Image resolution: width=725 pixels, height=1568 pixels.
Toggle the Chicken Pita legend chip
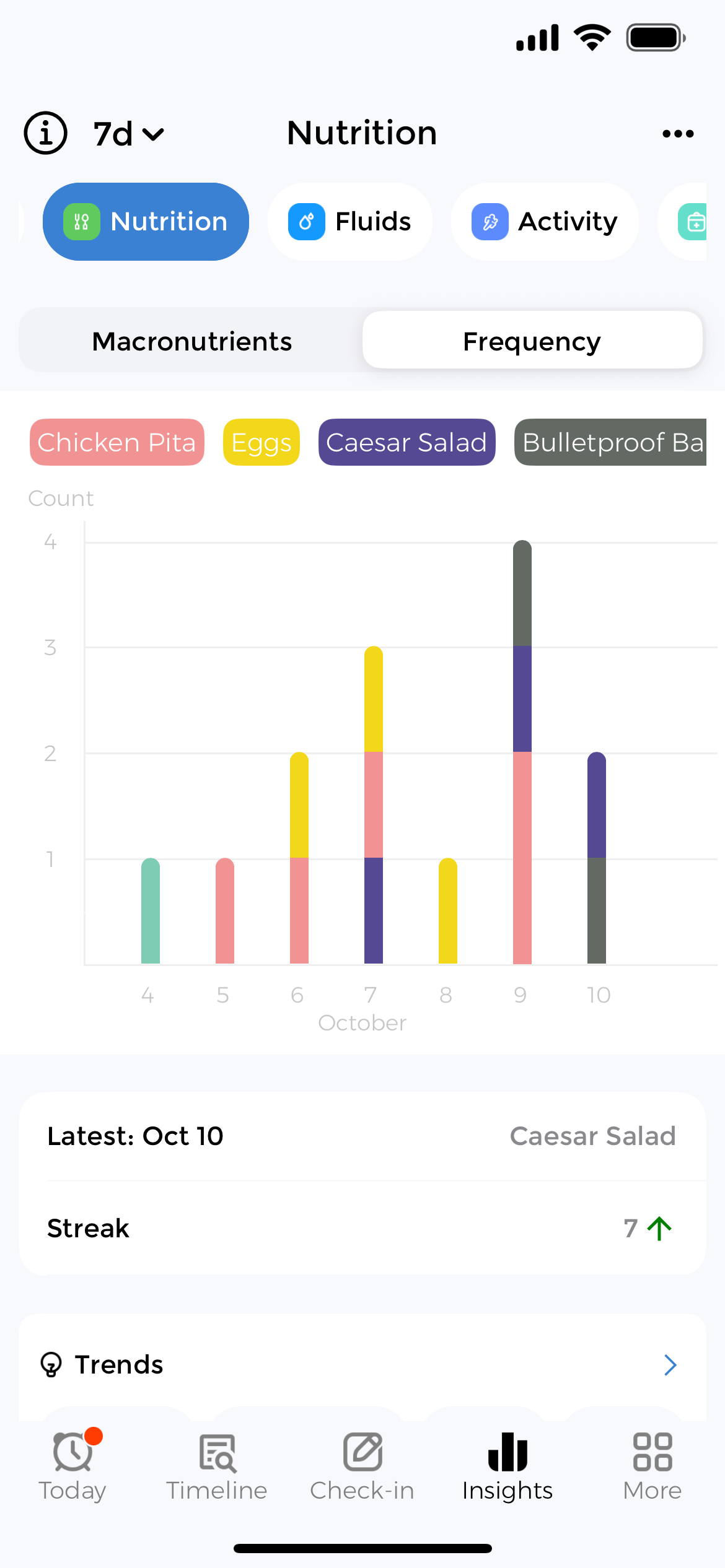(116, 442)
